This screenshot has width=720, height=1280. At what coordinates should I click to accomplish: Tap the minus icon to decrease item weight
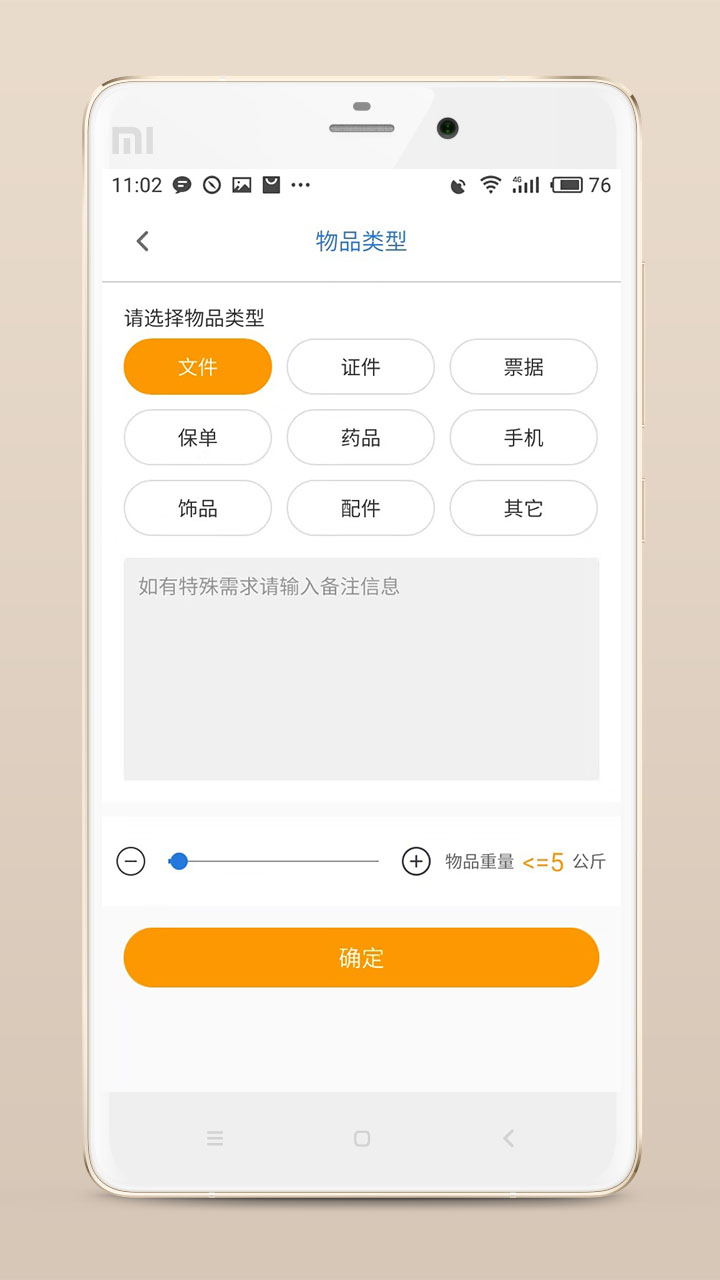(x=131, y=860)
